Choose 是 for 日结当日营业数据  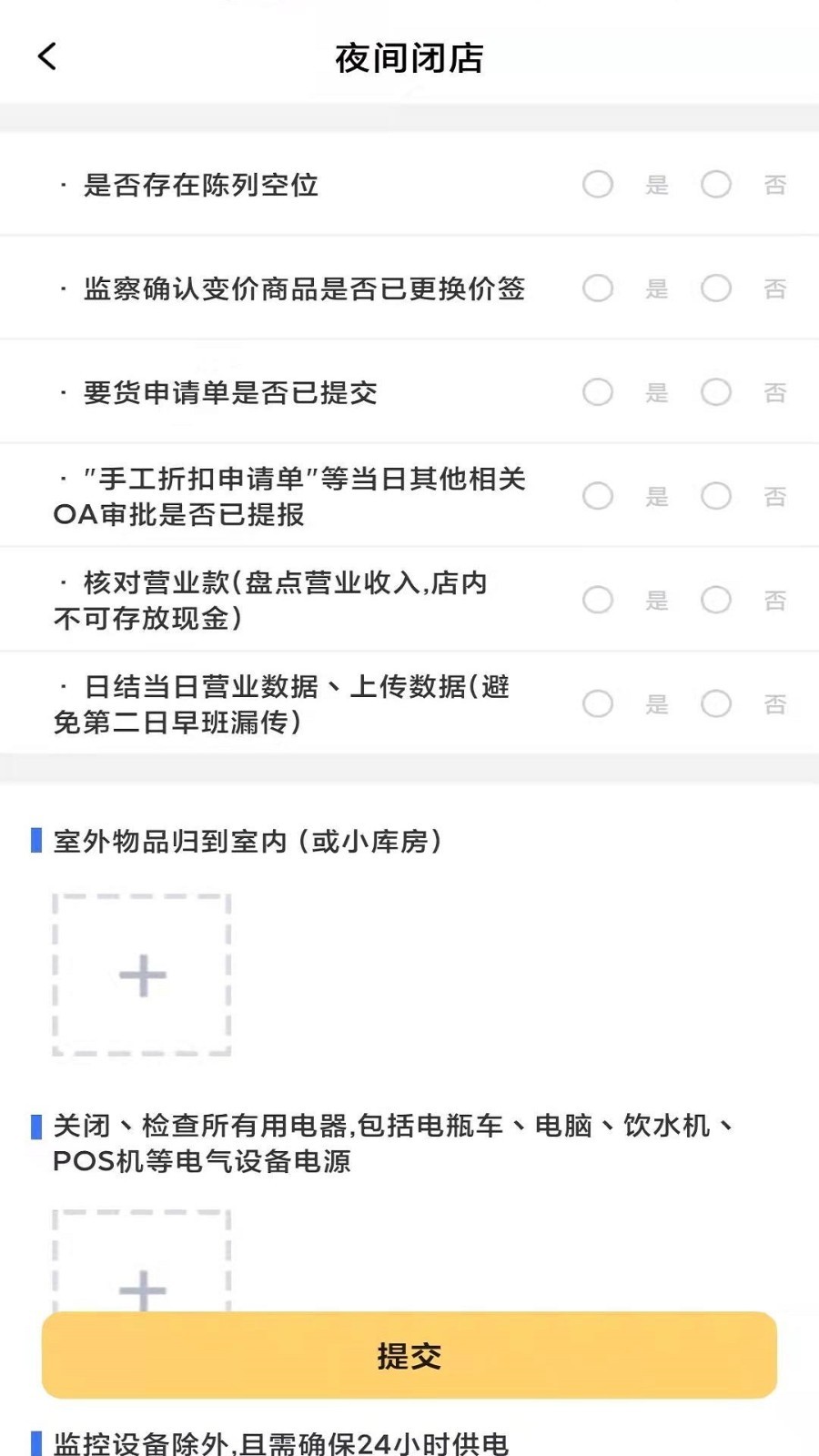pyautogui.click(x=598, y=703)
